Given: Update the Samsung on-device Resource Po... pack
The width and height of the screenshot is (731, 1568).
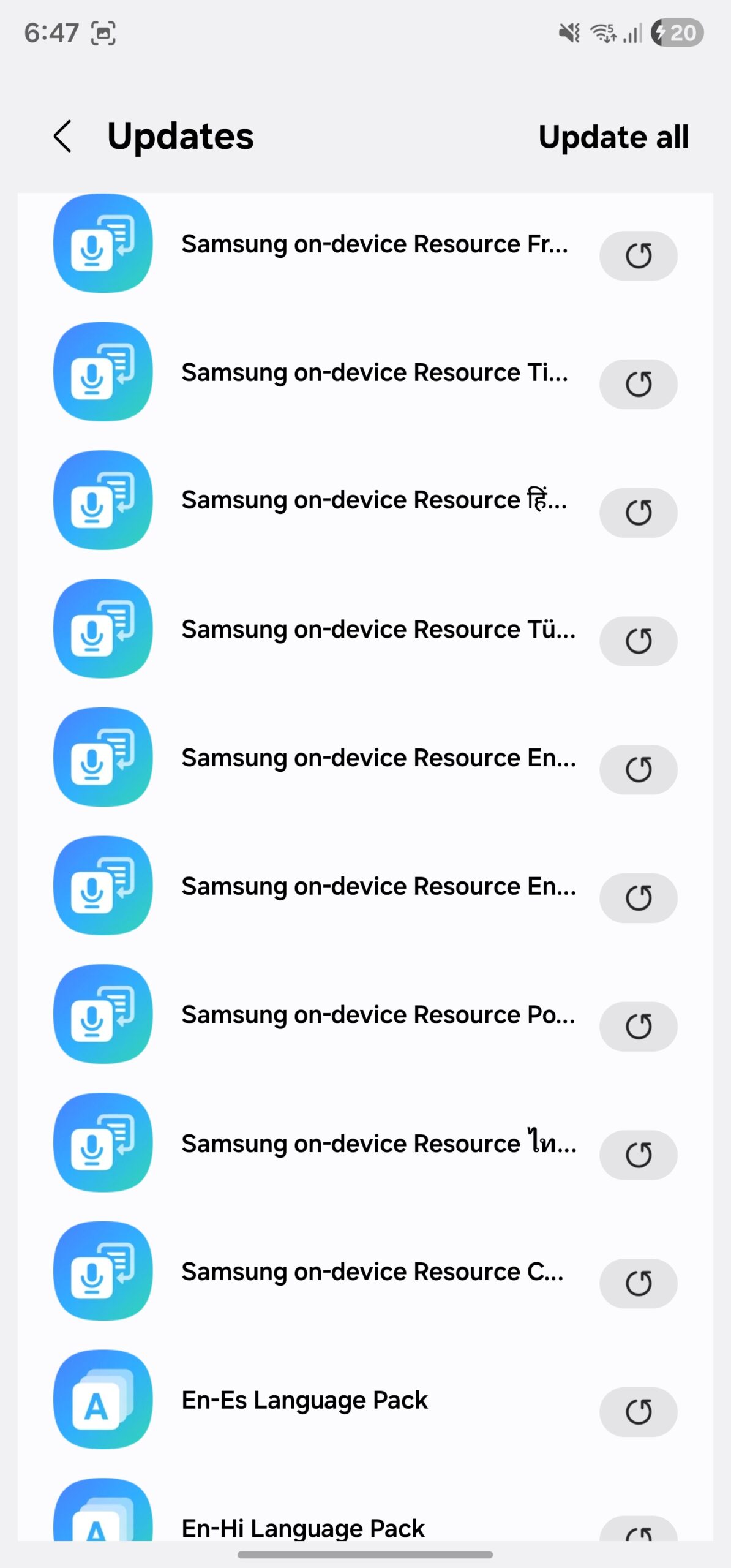Looking at the screenshot, I should [638, 1027].
